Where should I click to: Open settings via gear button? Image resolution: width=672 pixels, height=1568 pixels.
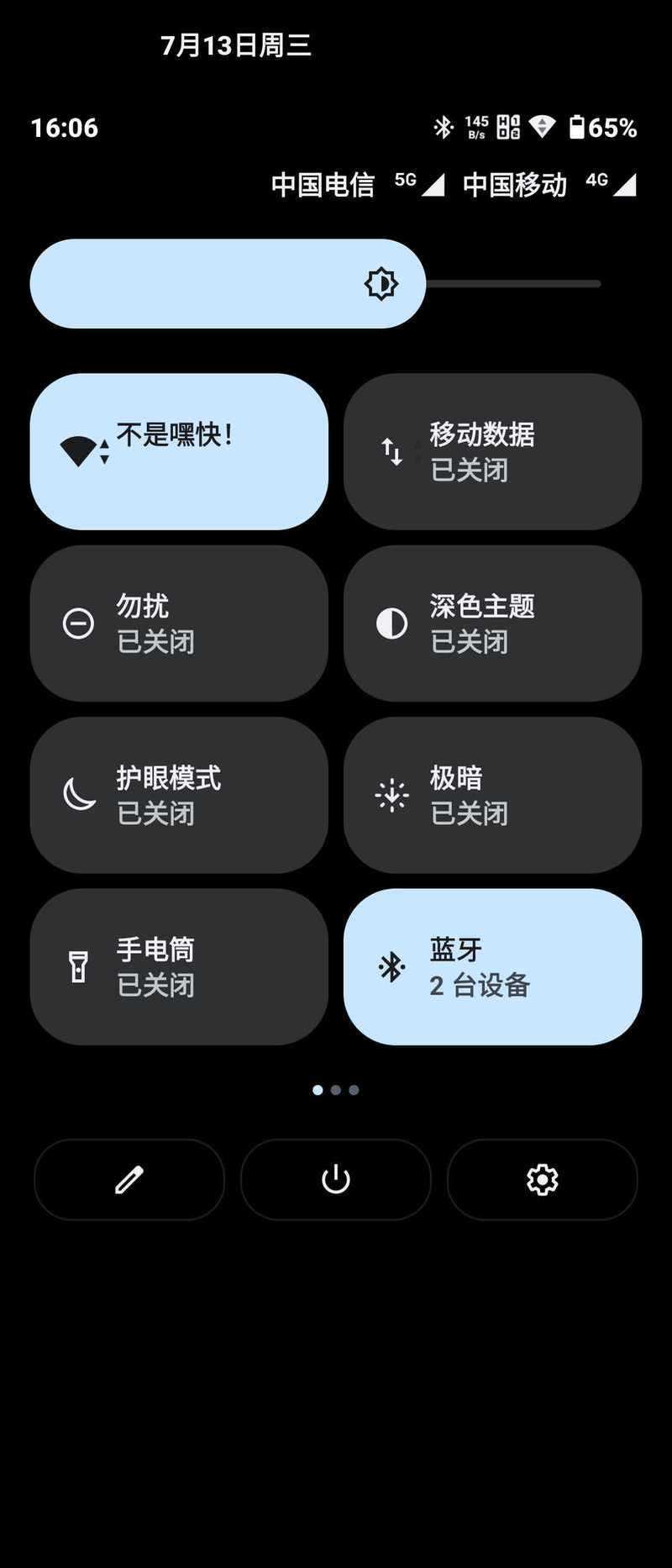pyautogui.click(x=543, y=1180)
